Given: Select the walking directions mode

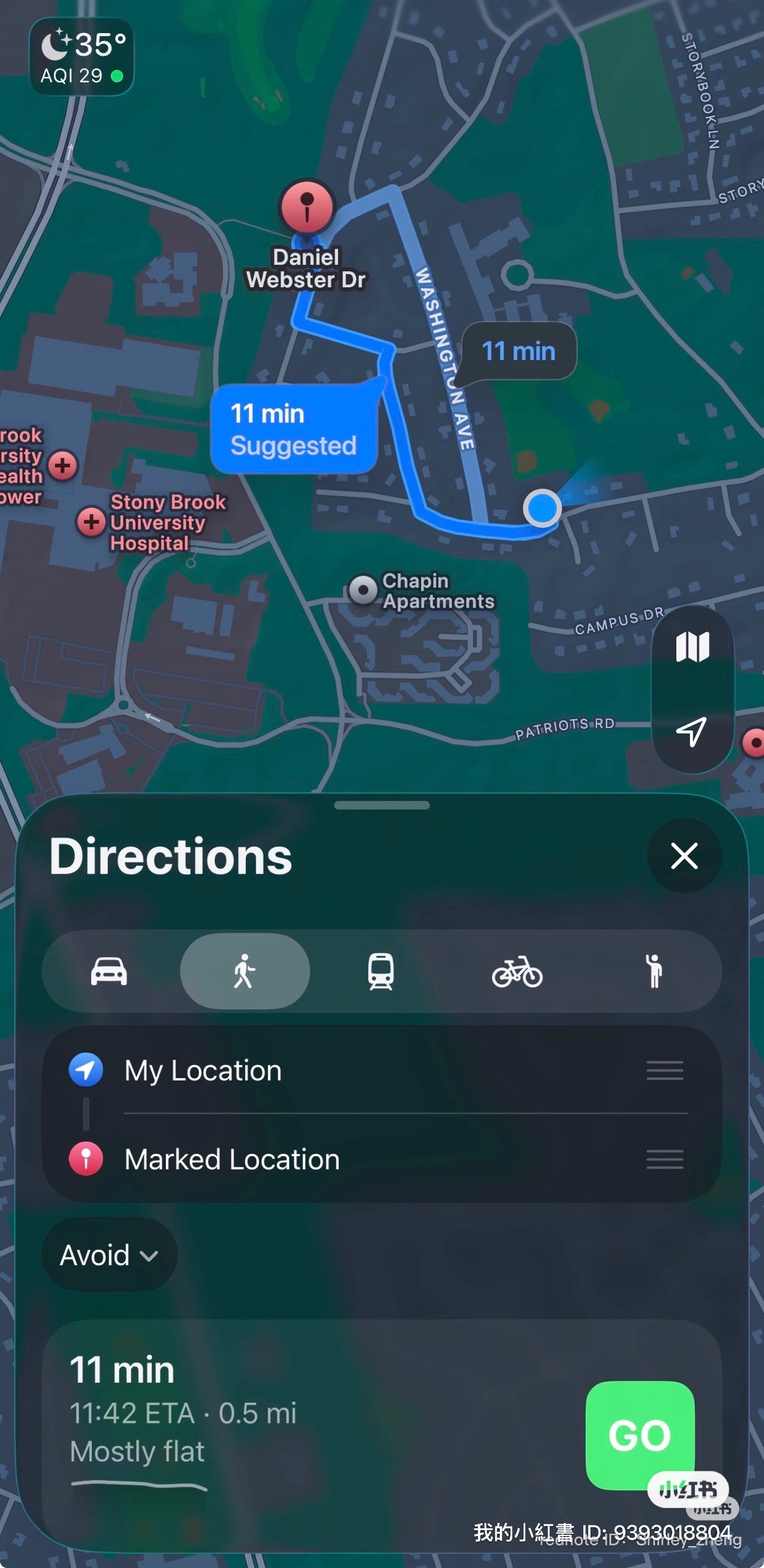Looking at the screenshot, I should coord(245,971).
